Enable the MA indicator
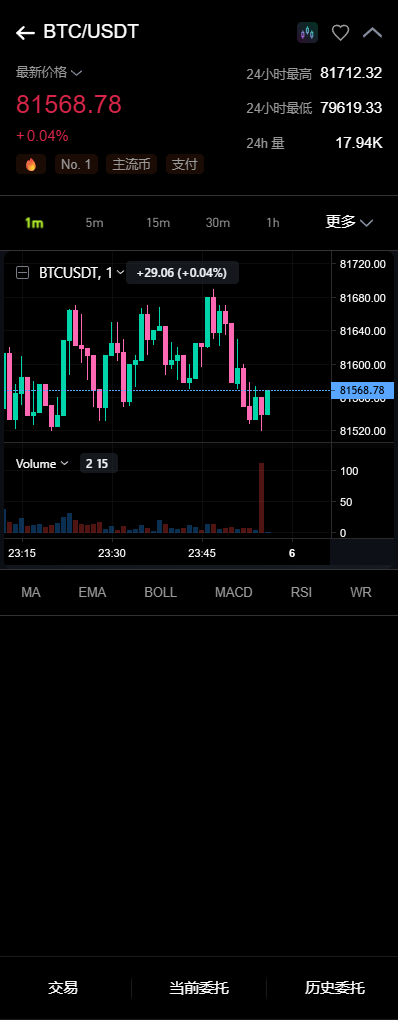The width and height of the screenshot is (398, 1020). point(31,593)
